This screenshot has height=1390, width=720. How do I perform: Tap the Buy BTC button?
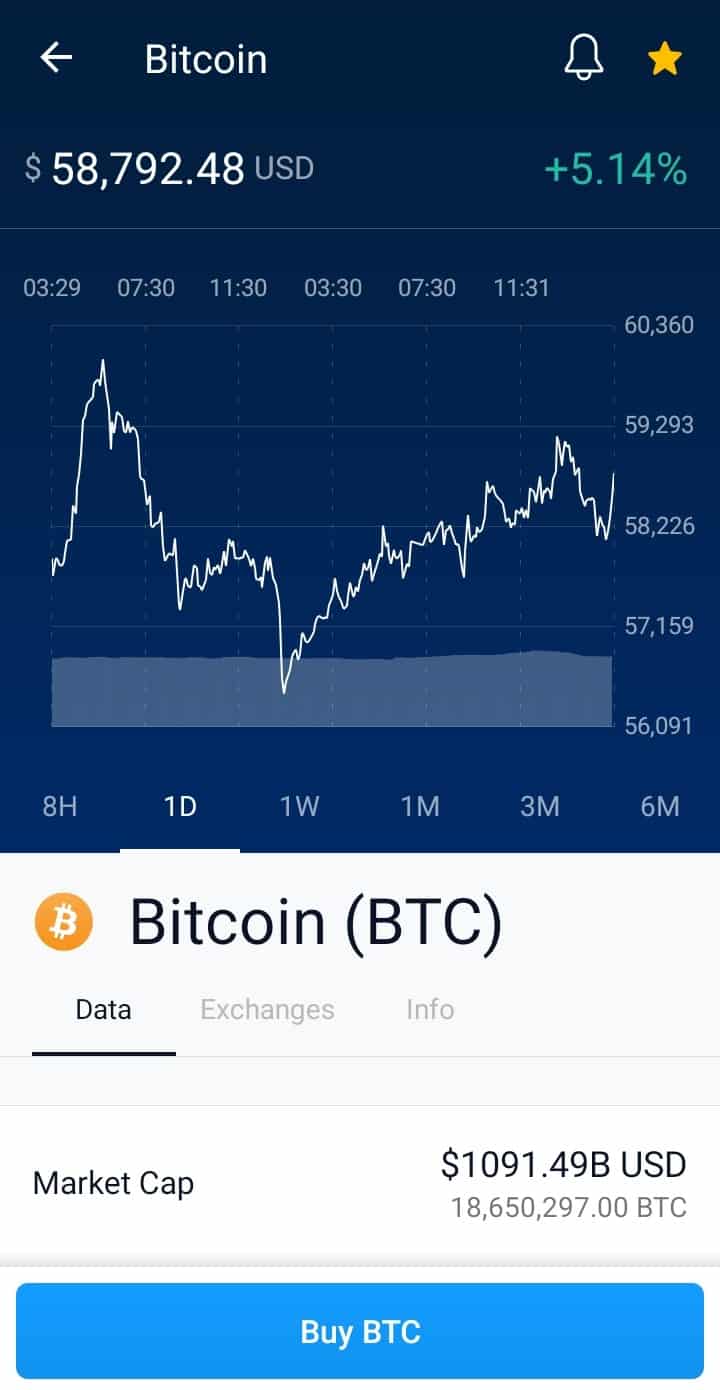[360, 1332]
